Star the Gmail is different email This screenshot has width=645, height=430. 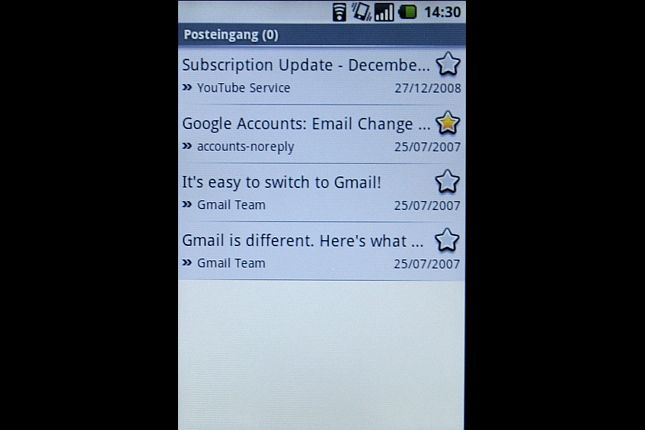point(448,240)
